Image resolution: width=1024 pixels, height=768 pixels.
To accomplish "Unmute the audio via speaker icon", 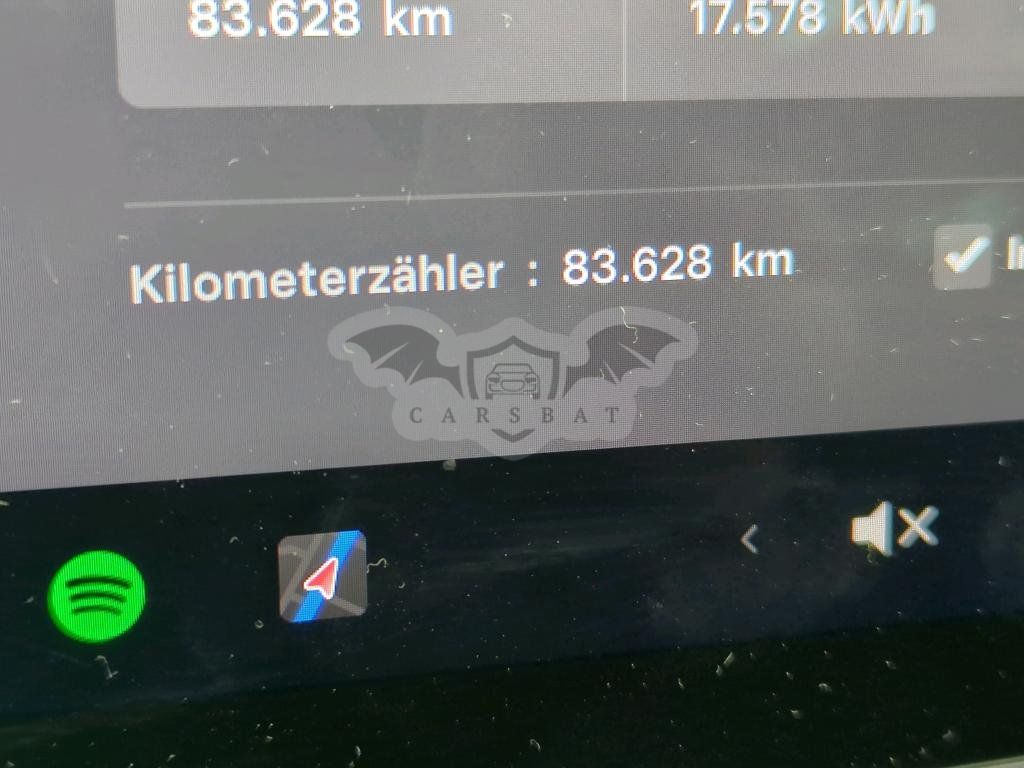I will click(895, 528).
